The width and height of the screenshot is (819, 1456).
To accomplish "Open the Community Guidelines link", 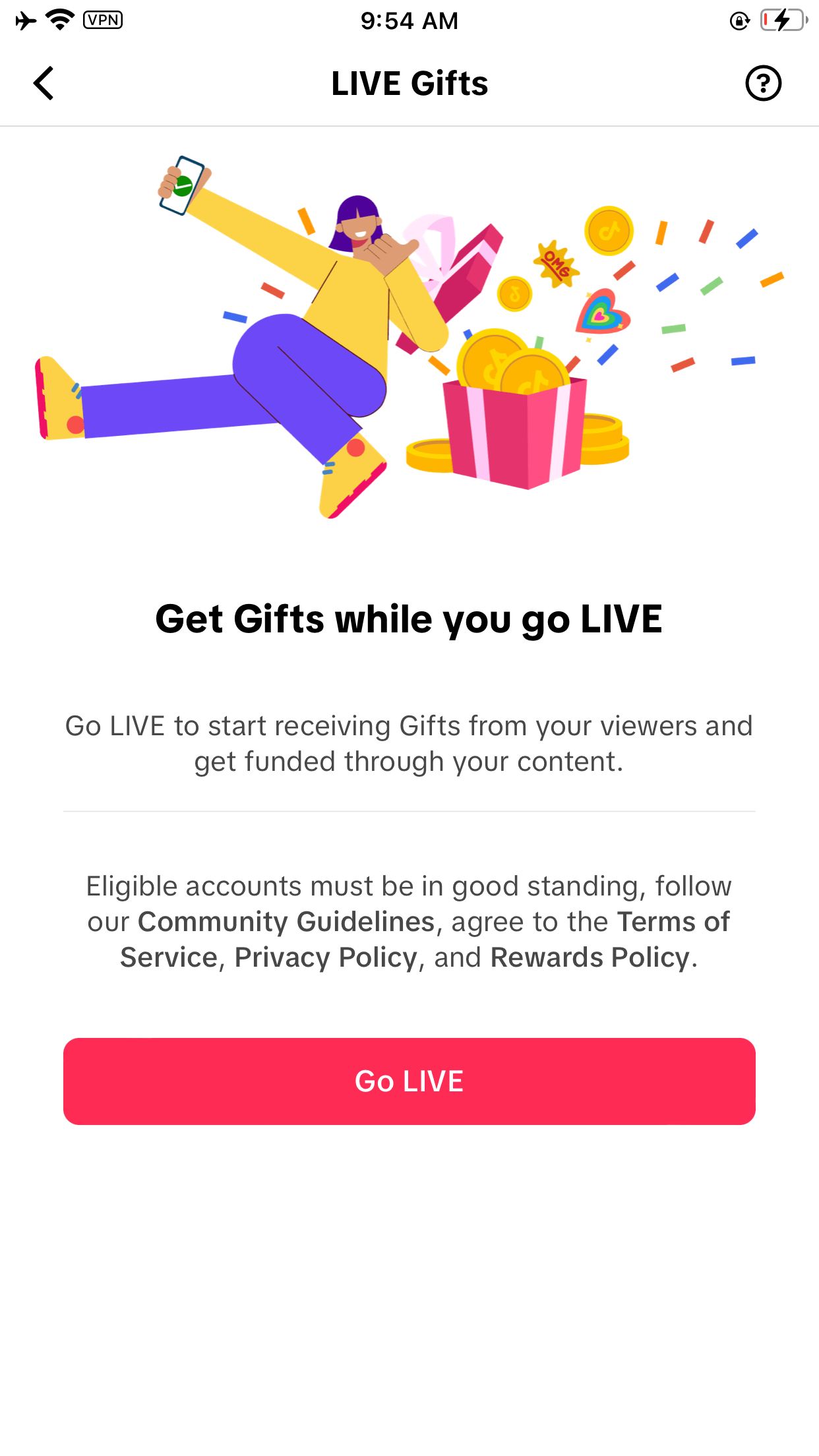I will click(286, 921).
